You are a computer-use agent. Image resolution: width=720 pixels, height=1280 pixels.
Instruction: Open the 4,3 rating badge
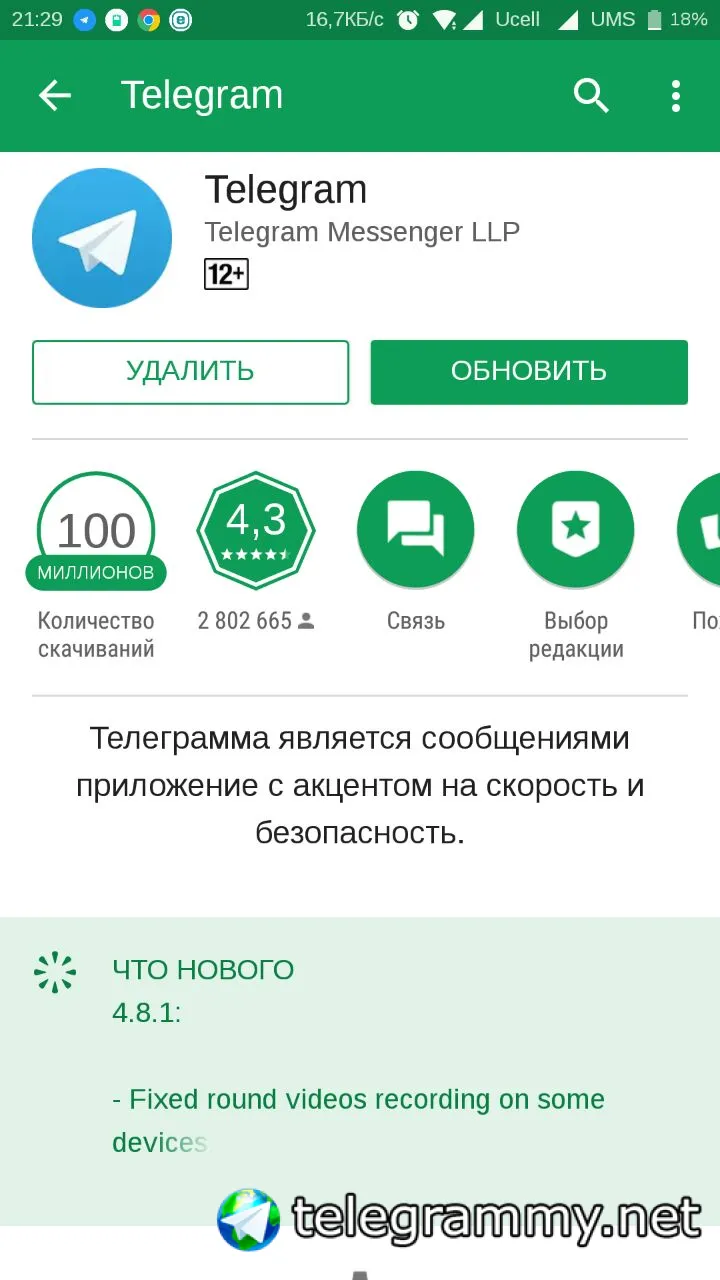point(256,530)
